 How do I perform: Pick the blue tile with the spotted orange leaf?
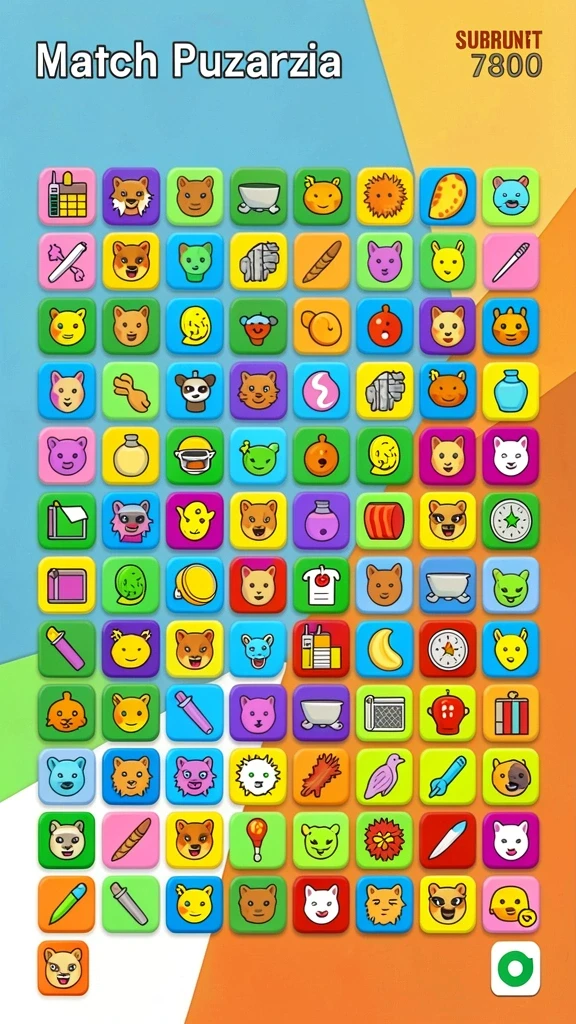(x=448, y=196)
